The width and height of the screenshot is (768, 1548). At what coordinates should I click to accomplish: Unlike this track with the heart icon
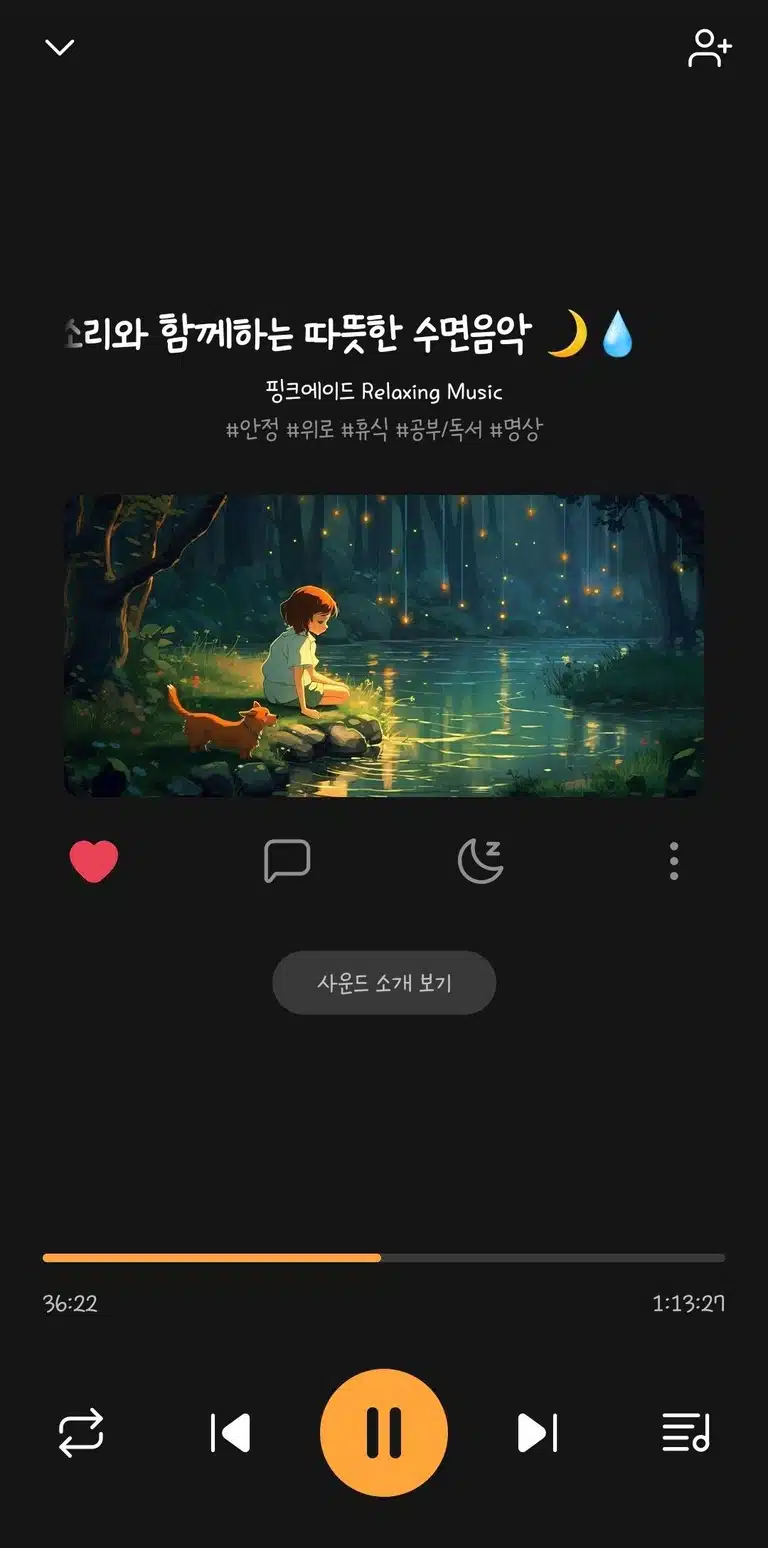click(x=94, y=861)
